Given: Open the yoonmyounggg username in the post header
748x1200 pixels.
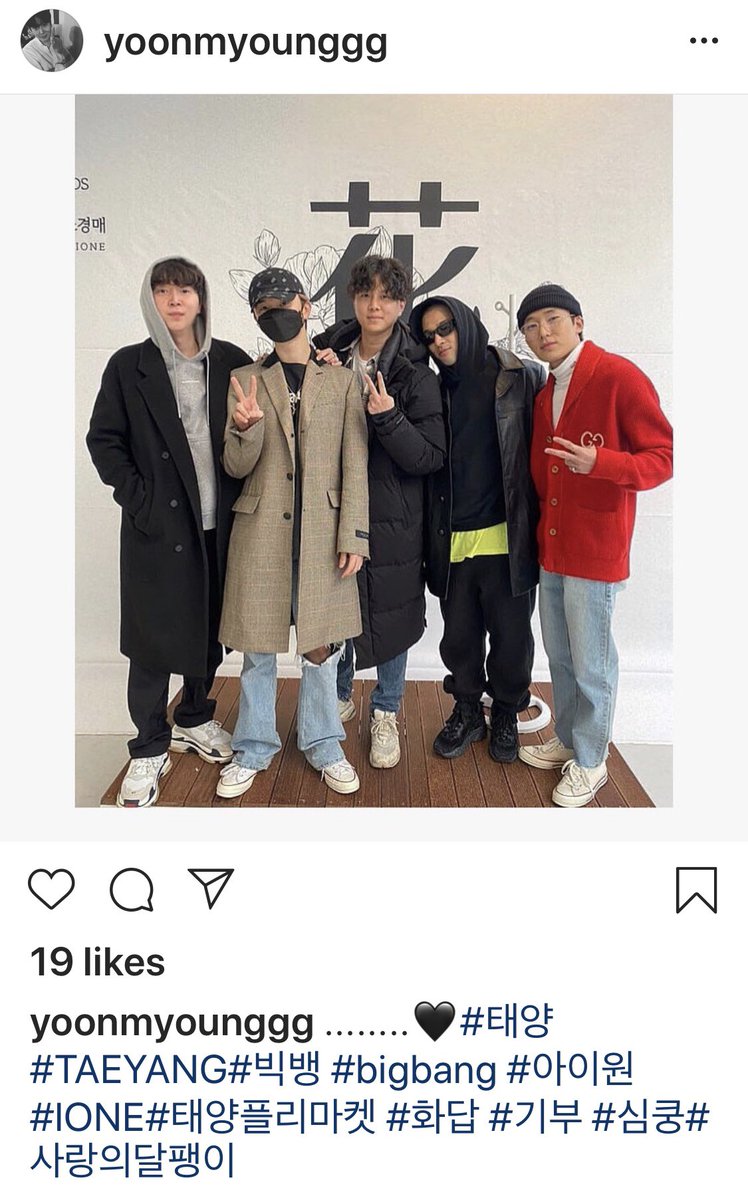Looking at the screenshot, I should pyautogui.click(x=245, y=42).
